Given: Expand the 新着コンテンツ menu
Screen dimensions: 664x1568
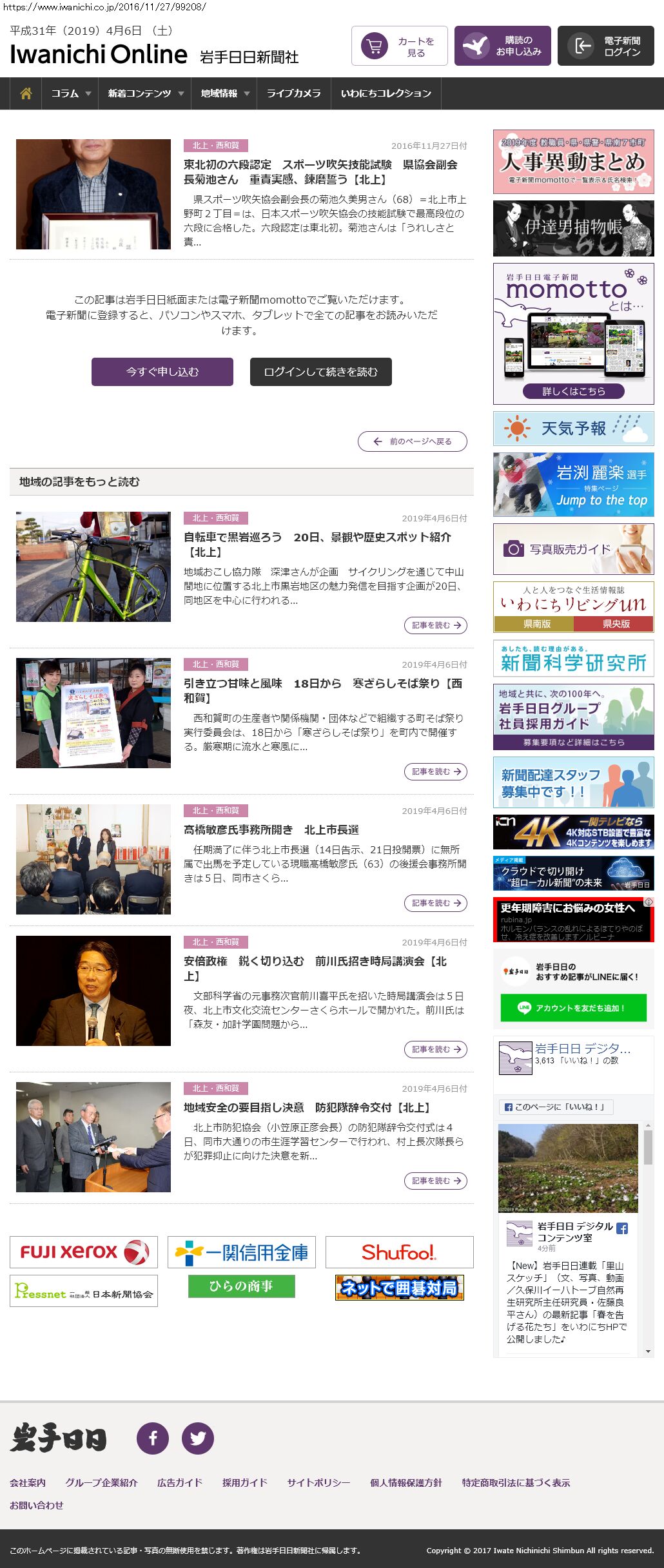Looking at the screenshot, I should [145, 93].
